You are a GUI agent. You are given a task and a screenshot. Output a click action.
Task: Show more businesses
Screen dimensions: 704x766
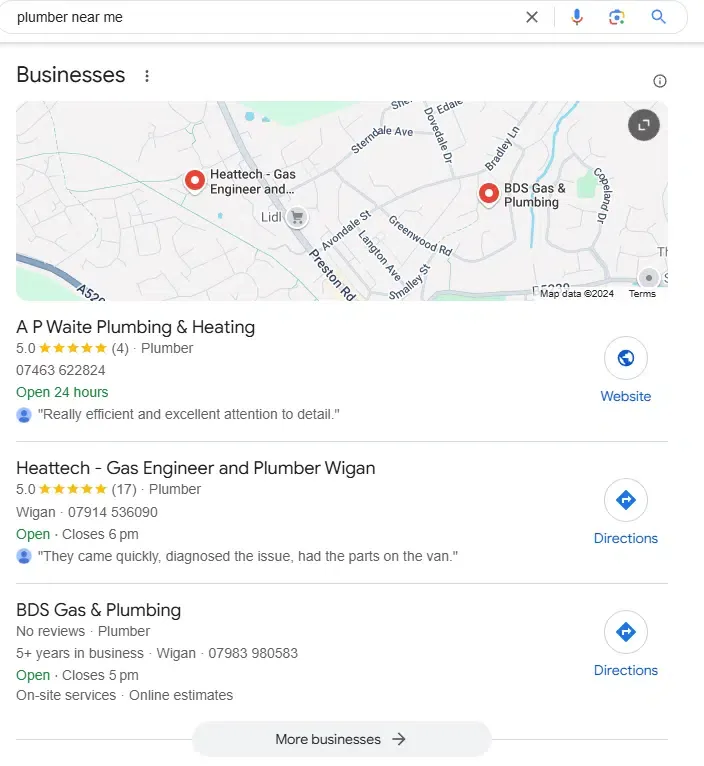point(341,740)
